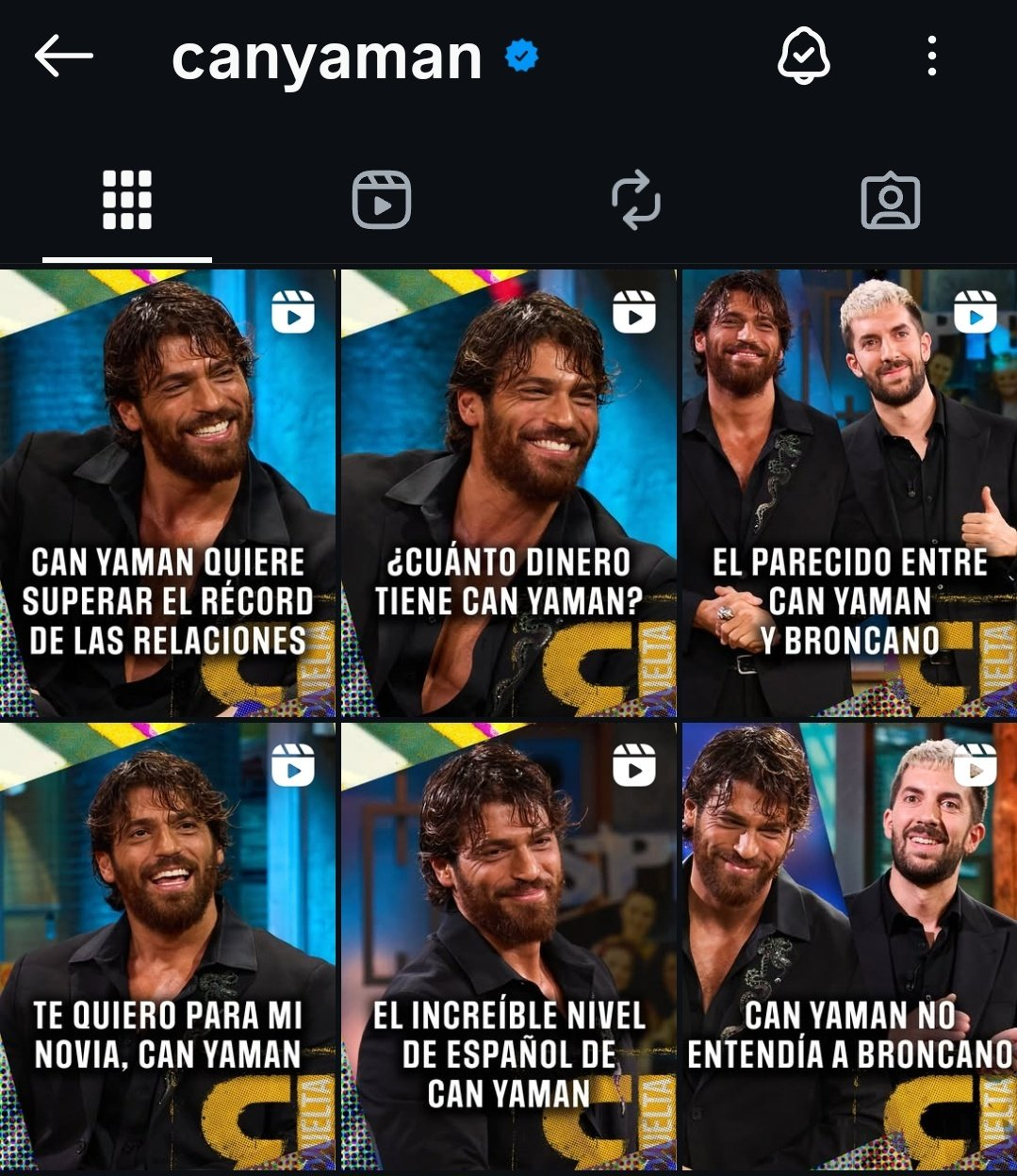This screenshot has width=1017, height=1176.
Task: Open the three-dot overflow menu
Action: pos(931,57)
